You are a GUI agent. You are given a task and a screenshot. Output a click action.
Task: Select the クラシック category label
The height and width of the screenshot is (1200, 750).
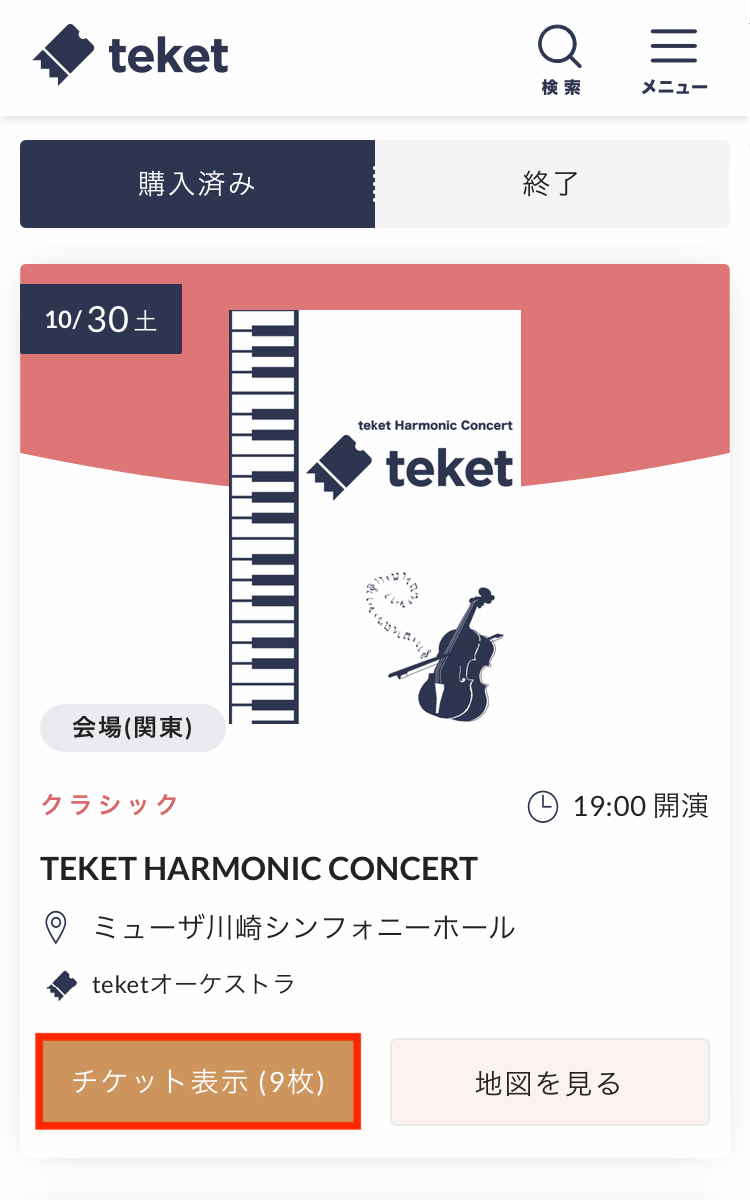click(107, 807)
